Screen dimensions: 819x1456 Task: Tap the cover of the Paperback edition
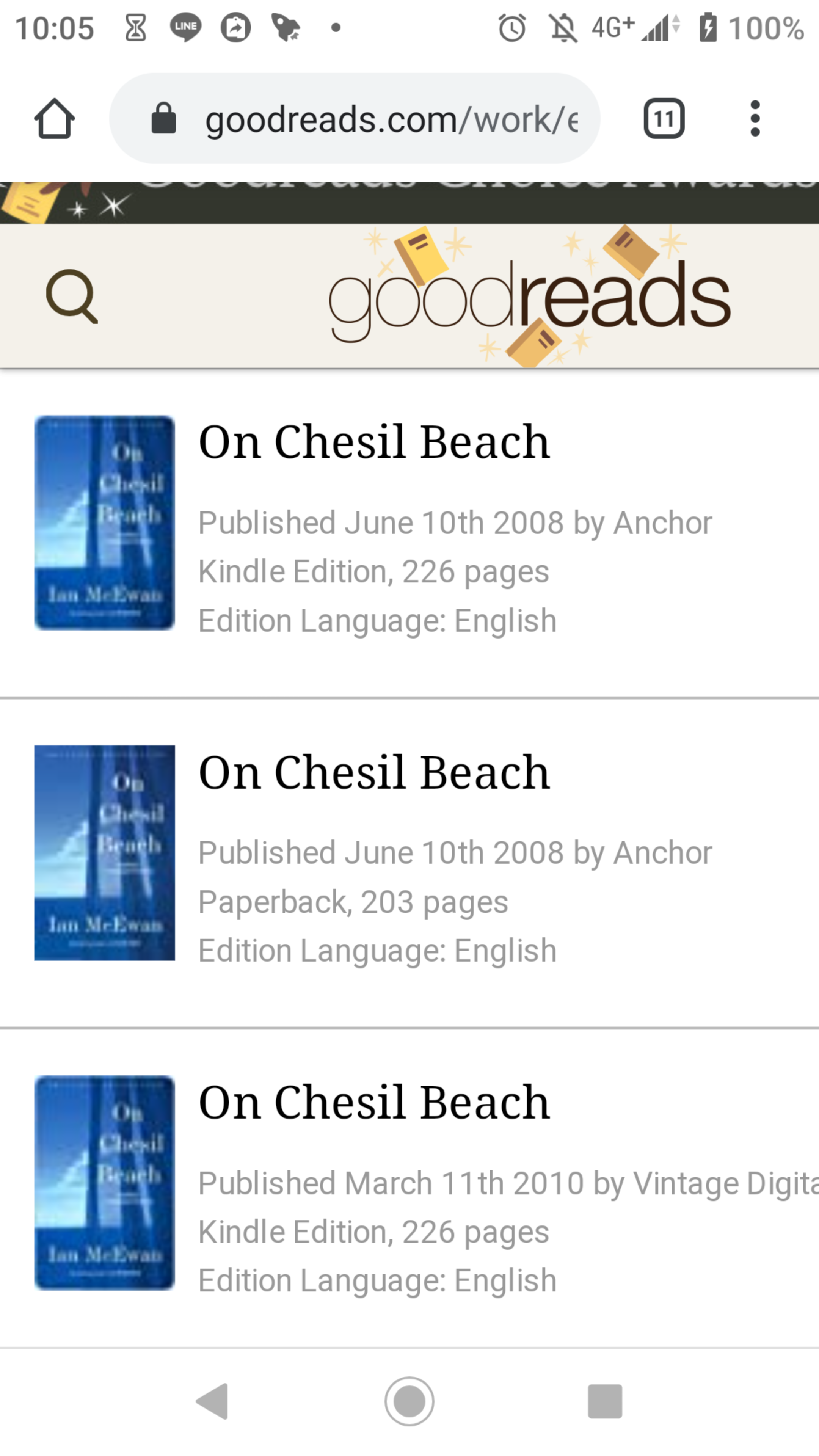(105, 853)
